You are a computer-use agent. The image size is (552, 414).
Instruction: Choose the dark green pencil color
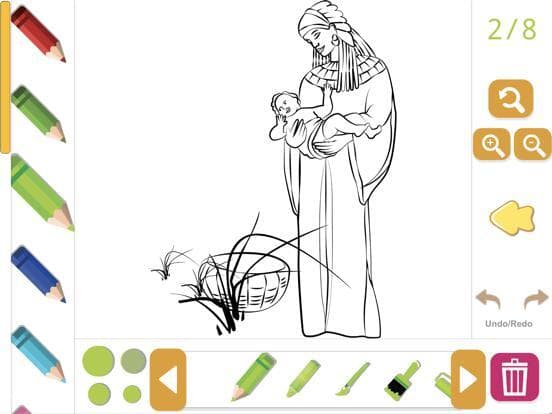coord(38,114)
